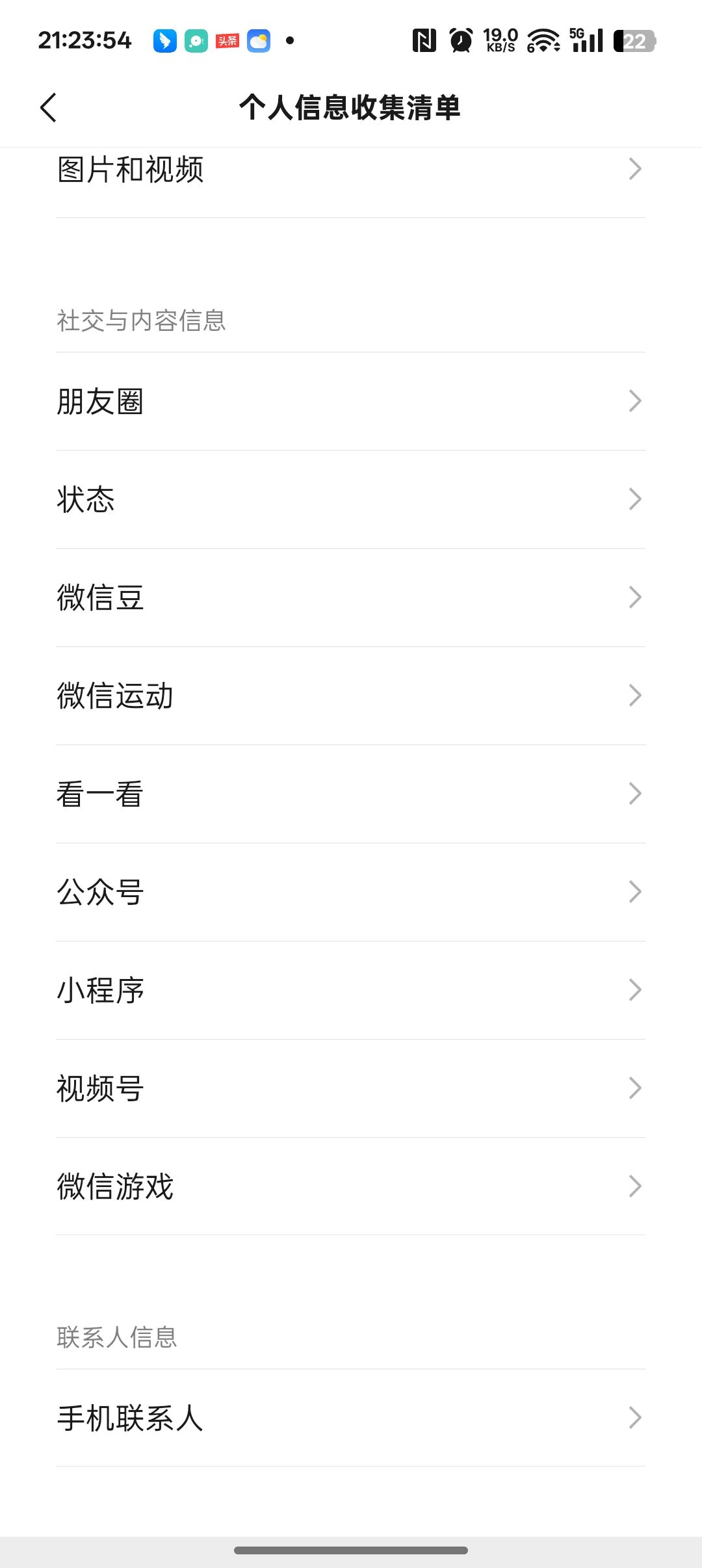View the 微信运动 information

pos(351,696)
